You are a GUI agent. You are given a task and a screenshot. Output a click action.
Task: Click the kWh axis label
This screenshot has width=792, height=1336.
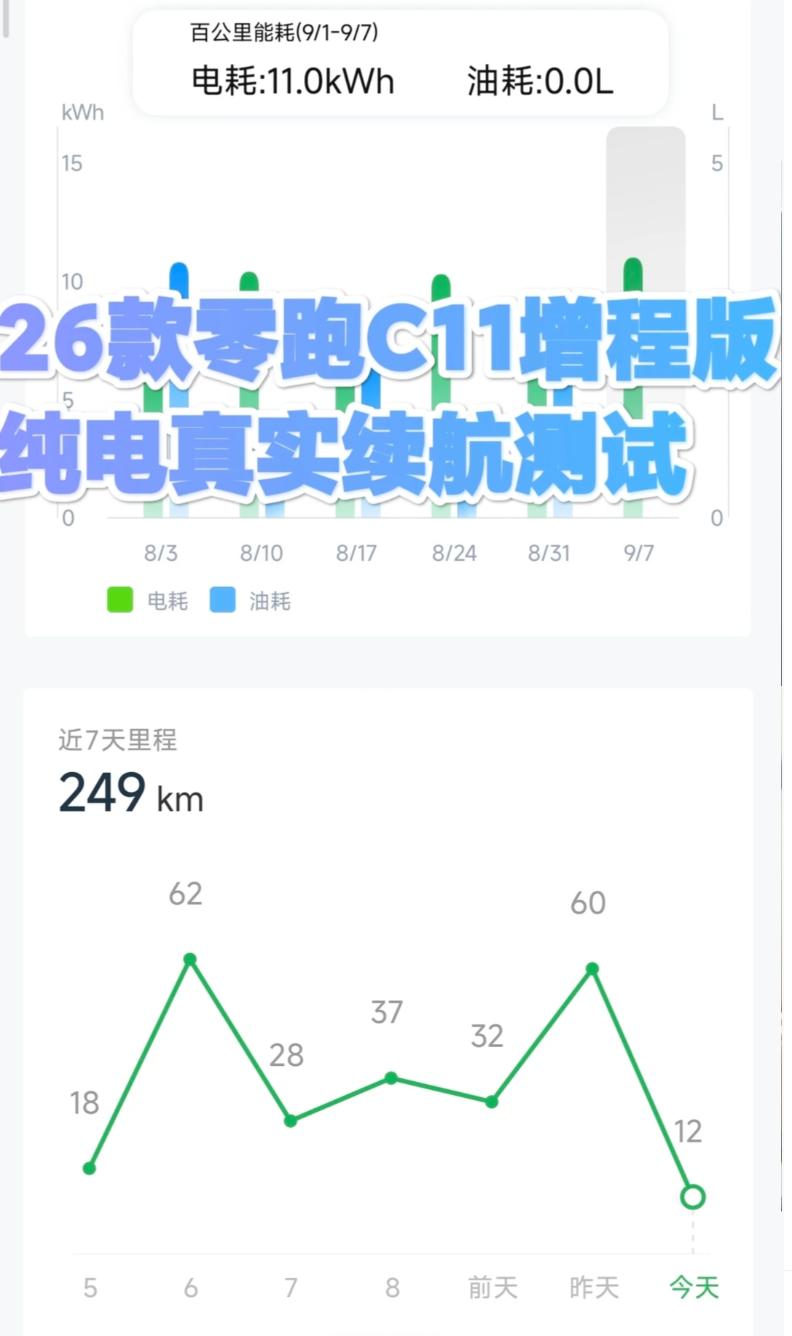pyautogui.click(x=85, y=112)
